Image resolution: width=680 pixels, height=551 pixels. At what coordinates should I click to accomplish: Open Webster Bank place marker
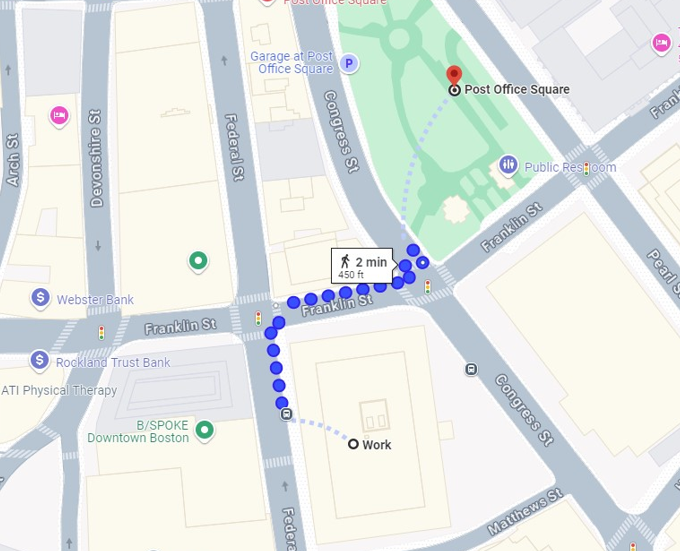pyautogui.click(x=40, y=297)
